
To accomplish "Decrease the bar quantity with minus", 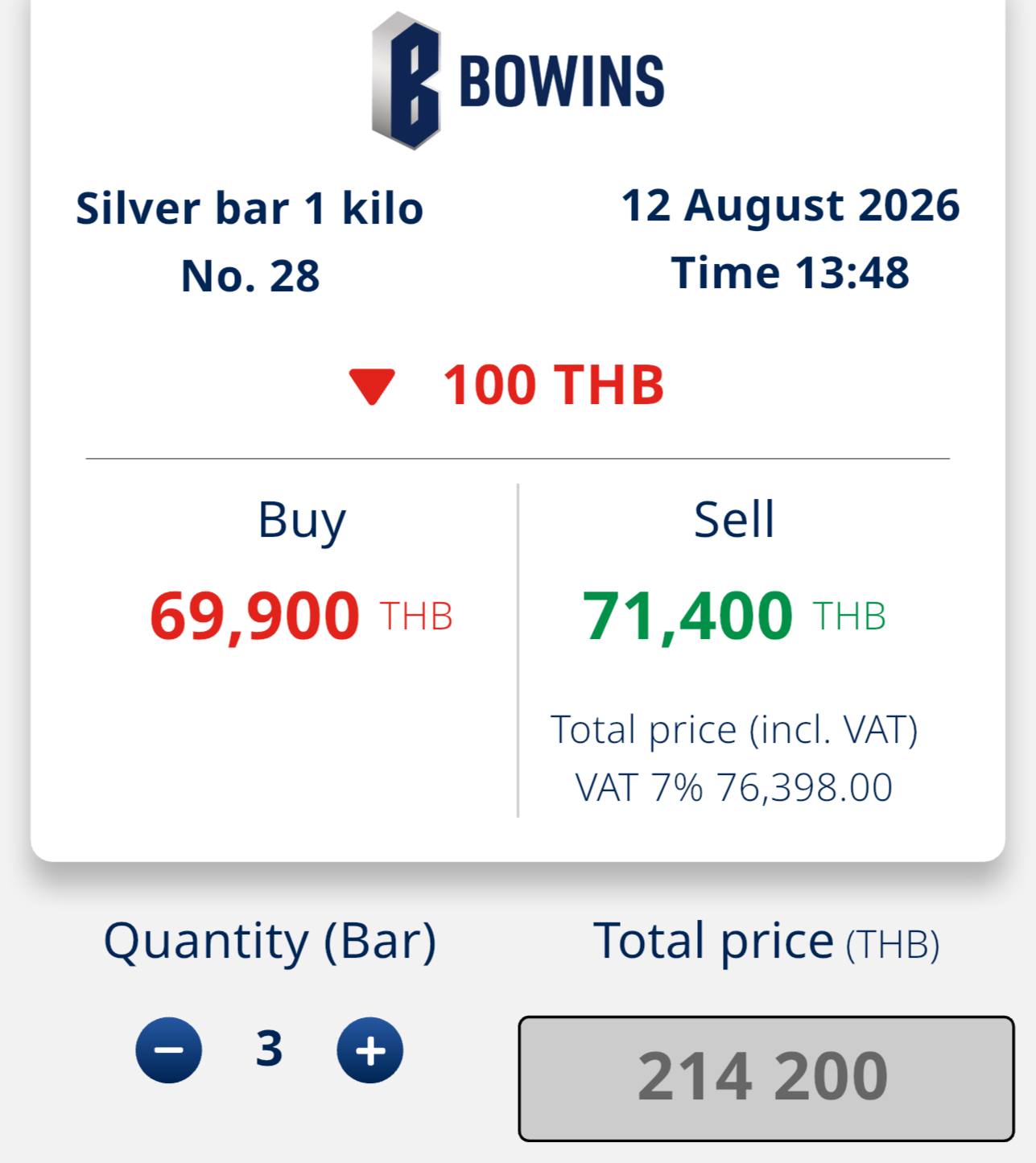I will click(x=168, y=1050).
